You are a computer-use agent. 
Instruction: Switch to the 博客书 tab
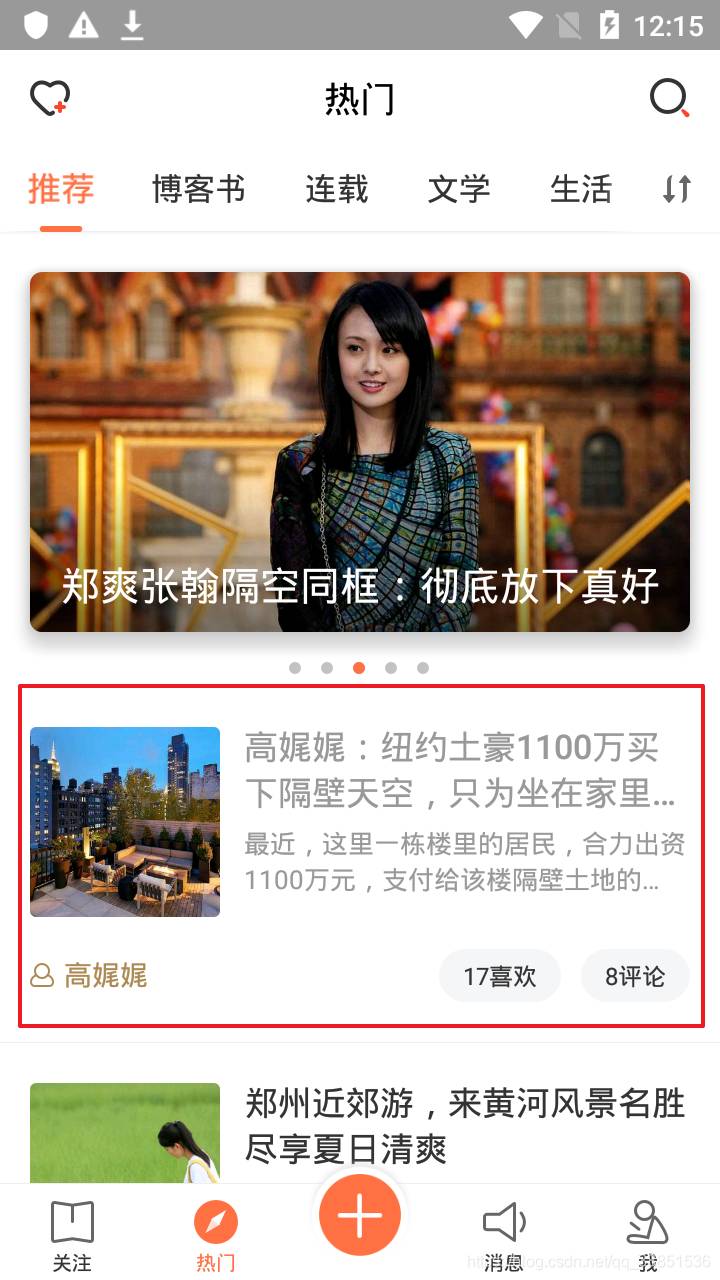click(198, 189)
